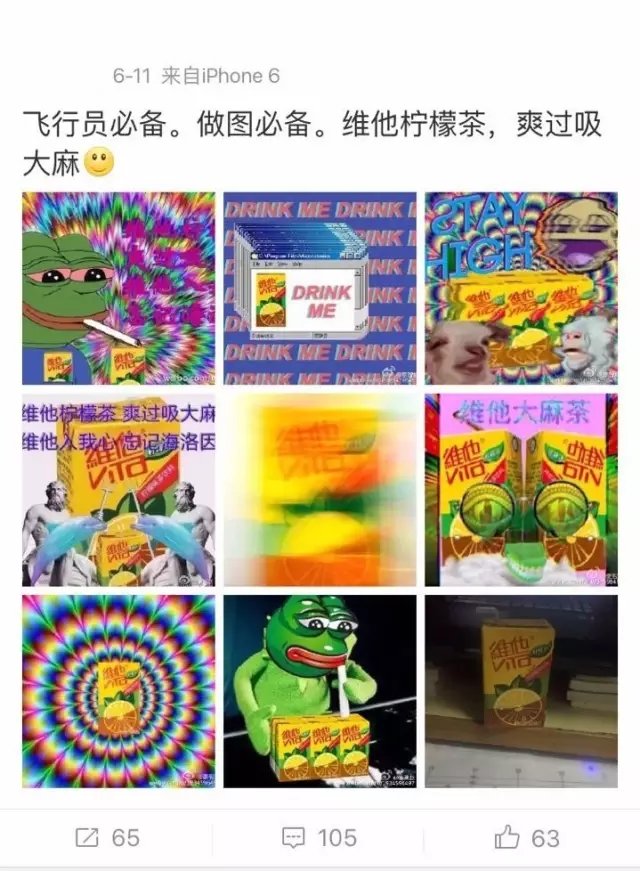640x871 pixels.
Task: Open the Pepe drinking with straw image
Action: point(319,691)
